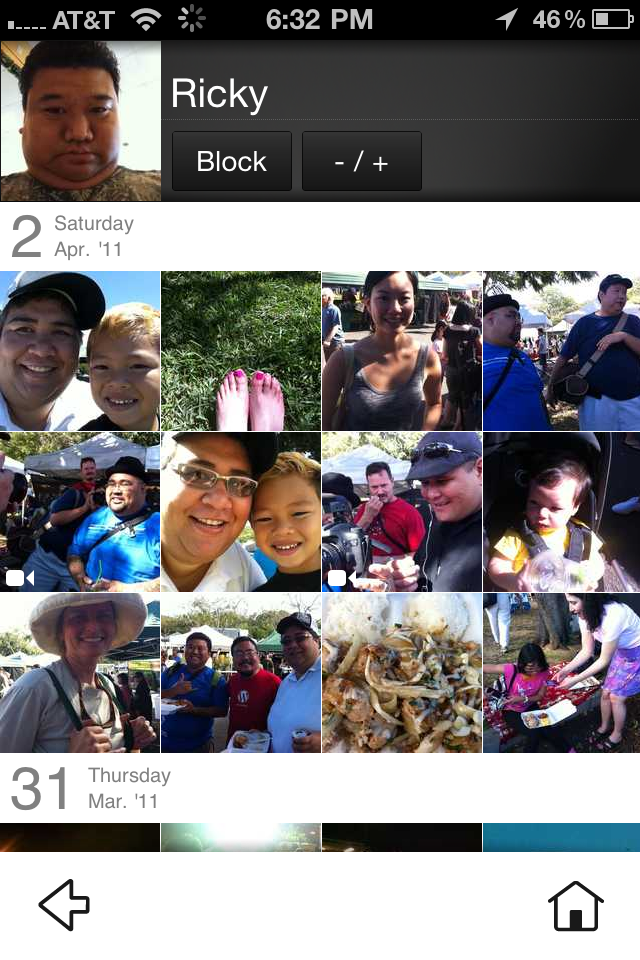The height and width of the screenshot is (960, 640).
Task: Go to the home screen icon
Action: [576, 905]
